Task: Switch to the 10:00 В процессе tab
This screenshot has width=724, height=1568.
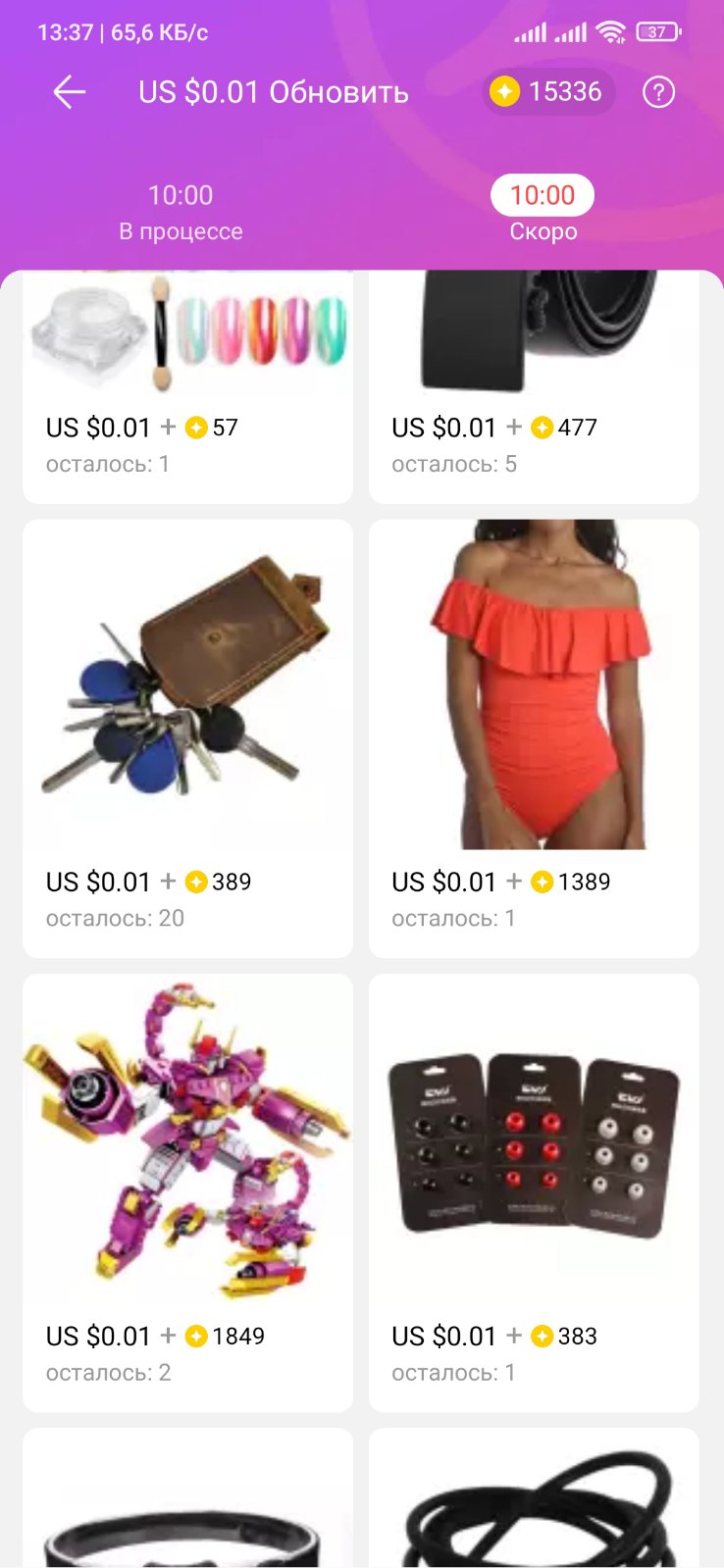Action: tap(181, 212)
